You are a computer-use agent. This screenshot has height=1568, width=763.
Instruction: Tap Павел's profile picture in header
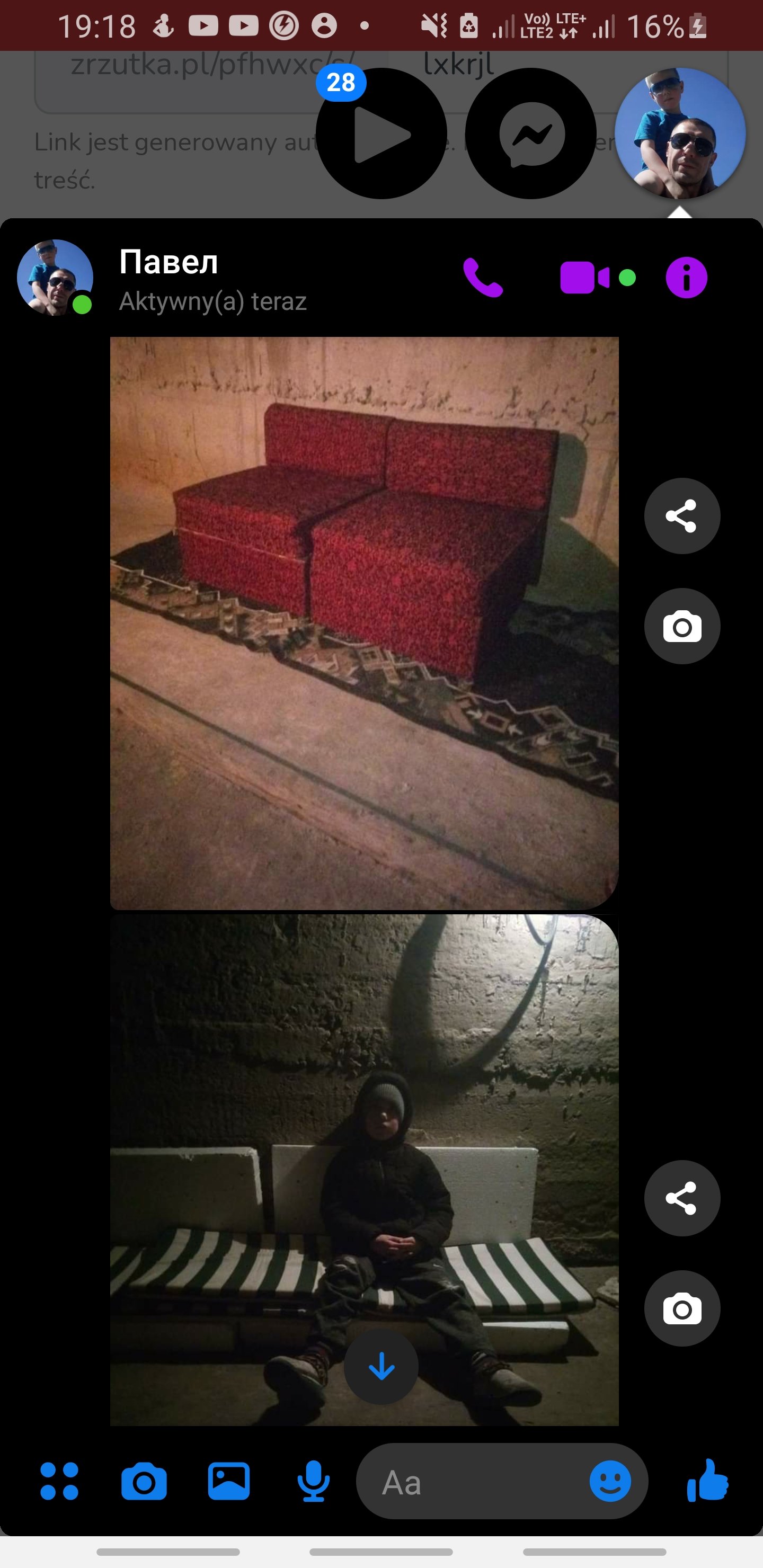tap(55, 278)
